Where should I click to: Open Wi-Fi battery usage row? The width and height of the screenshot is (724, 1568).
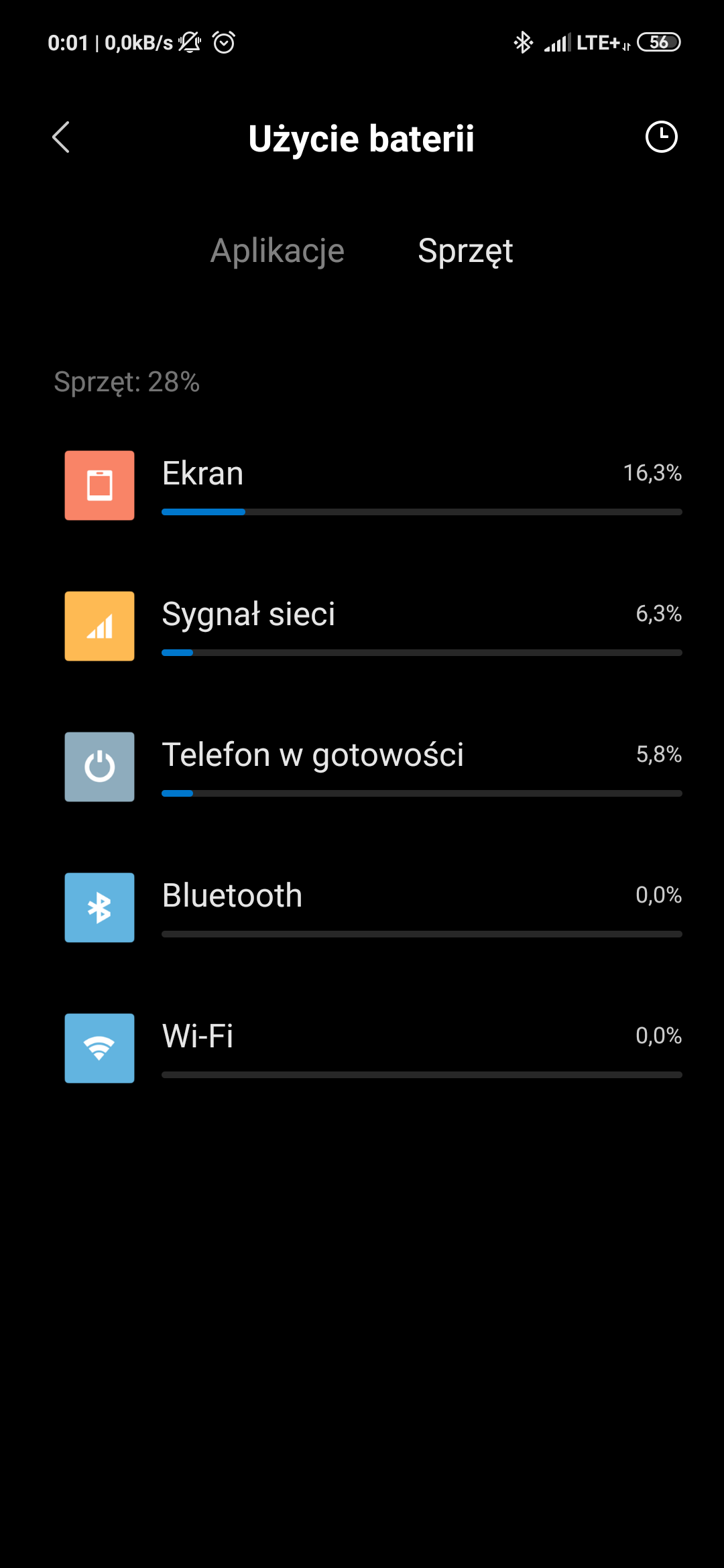[373, 1048]
